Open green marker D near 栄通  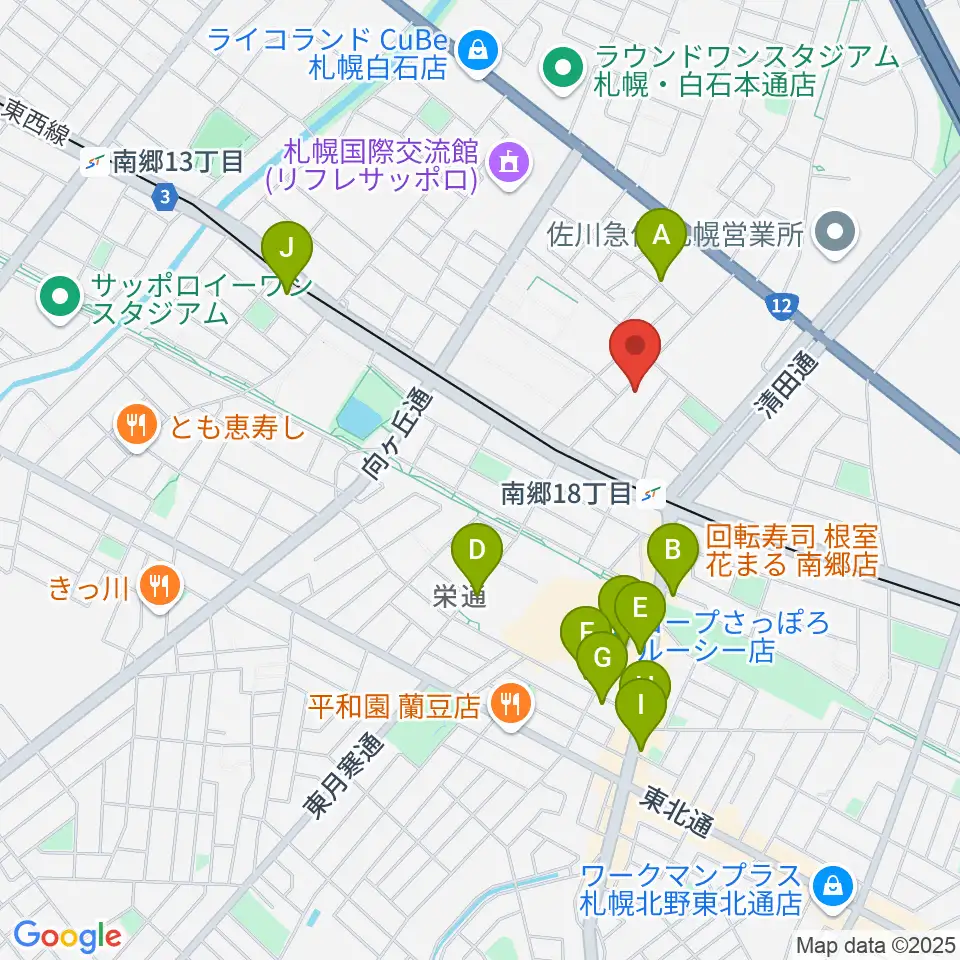pos(477,551)
